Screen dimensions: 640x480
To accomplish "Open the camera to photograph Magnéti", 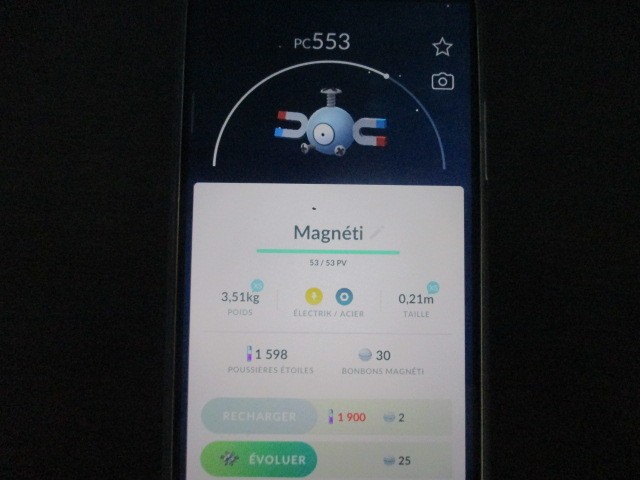I will pyautogui.click(x=442, y=81).
